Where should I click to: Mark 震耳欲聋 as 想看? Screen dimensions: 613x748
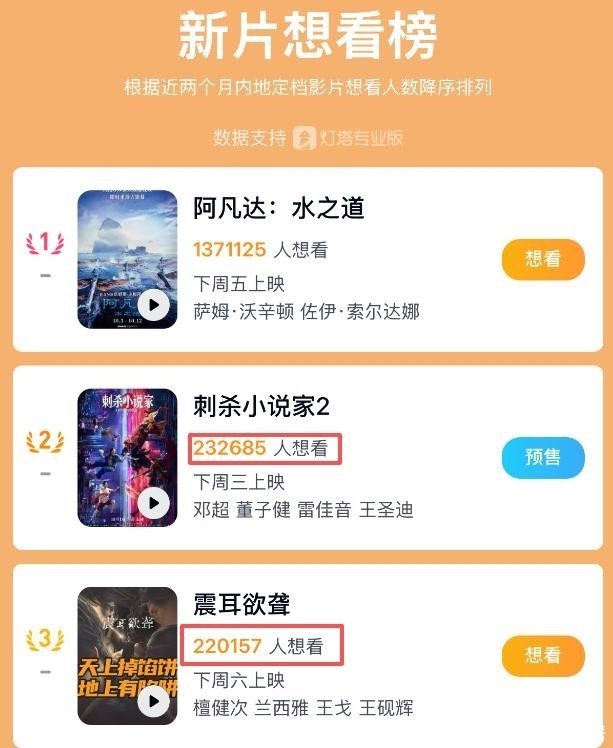[x=543, y=655]
